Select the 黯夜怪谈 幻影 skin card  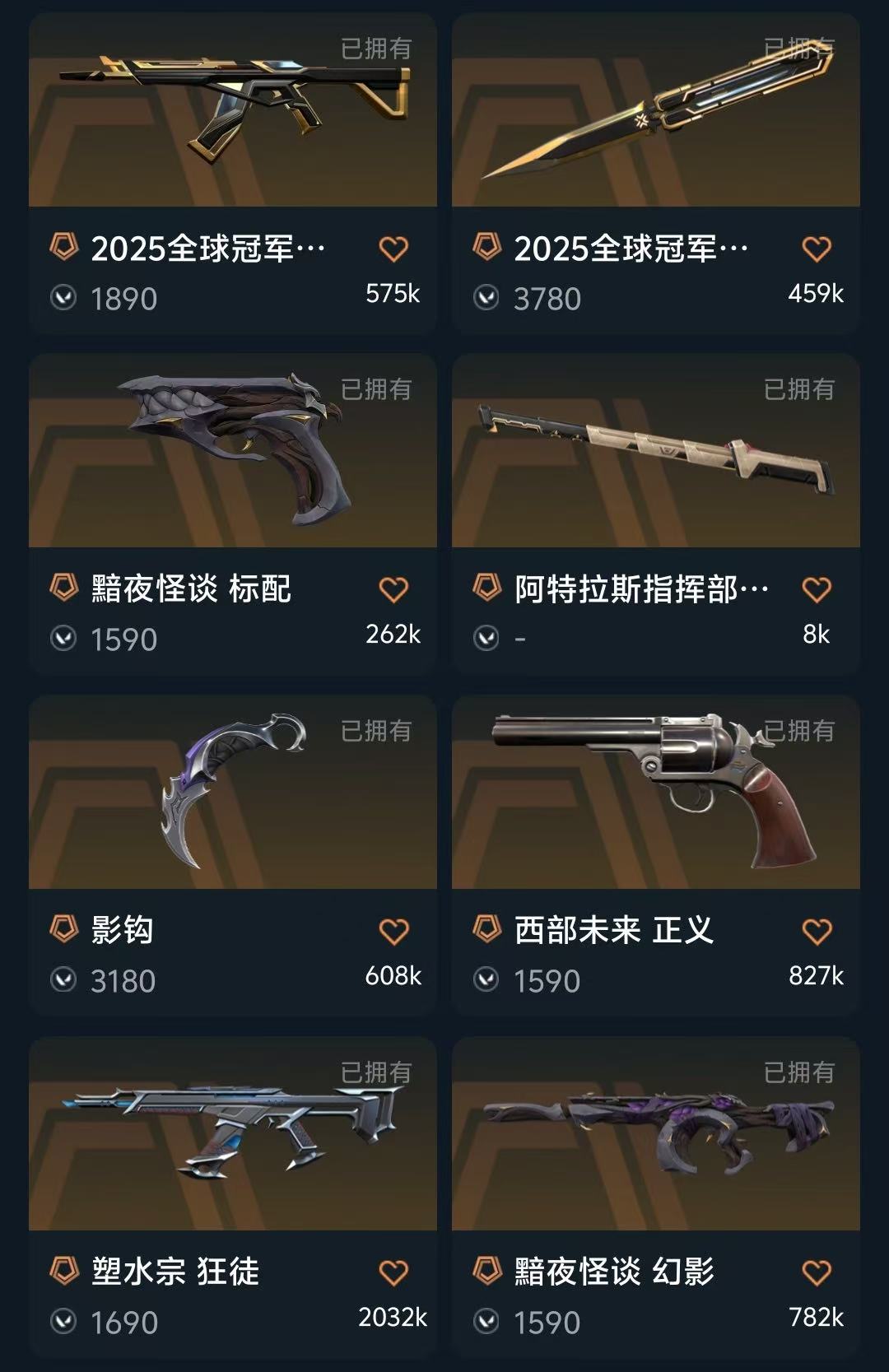[655, 1134]
